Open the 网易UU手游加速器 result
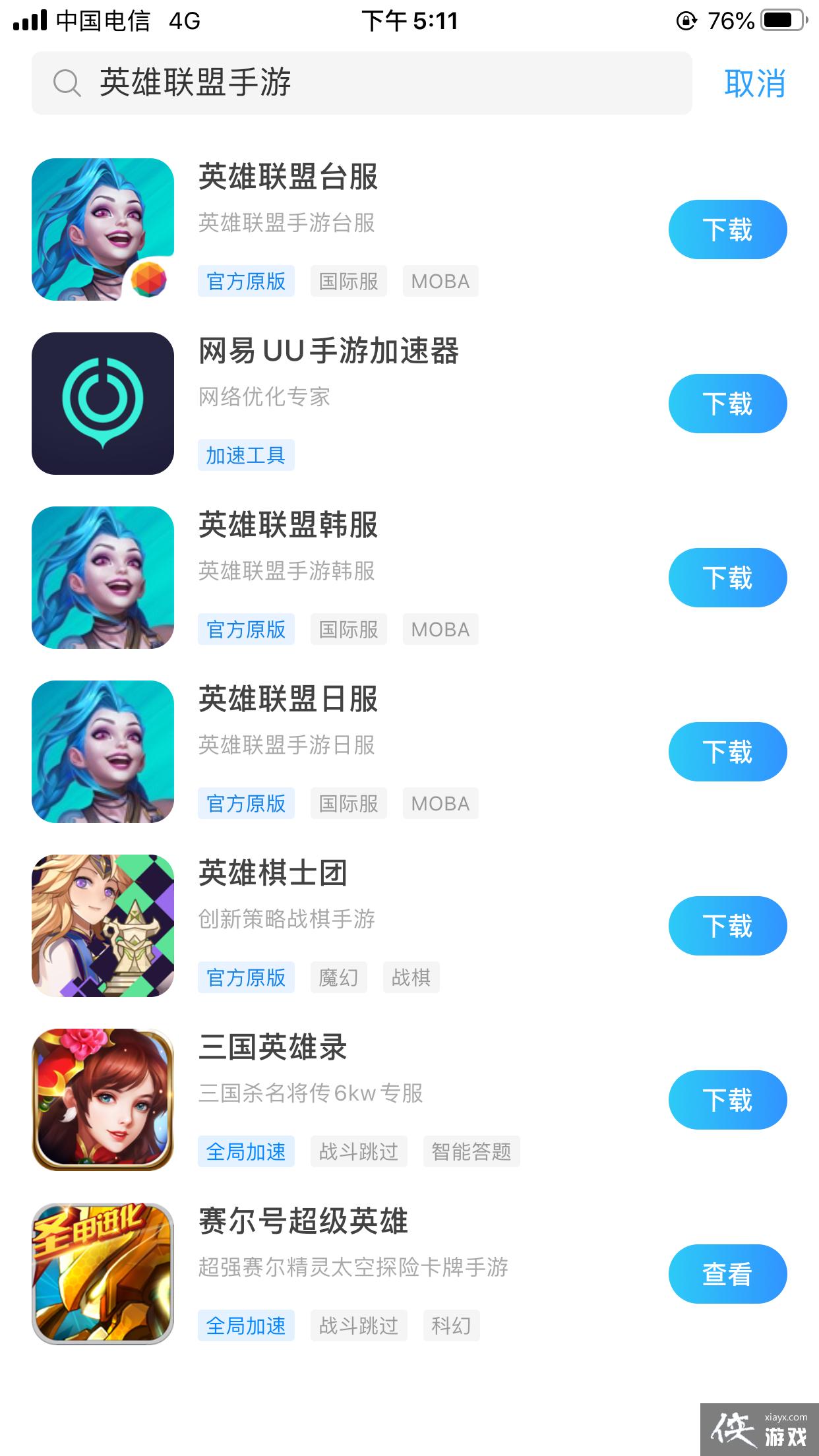The image size is (819, 1456). pyautogui.click(x=328, y=352)
